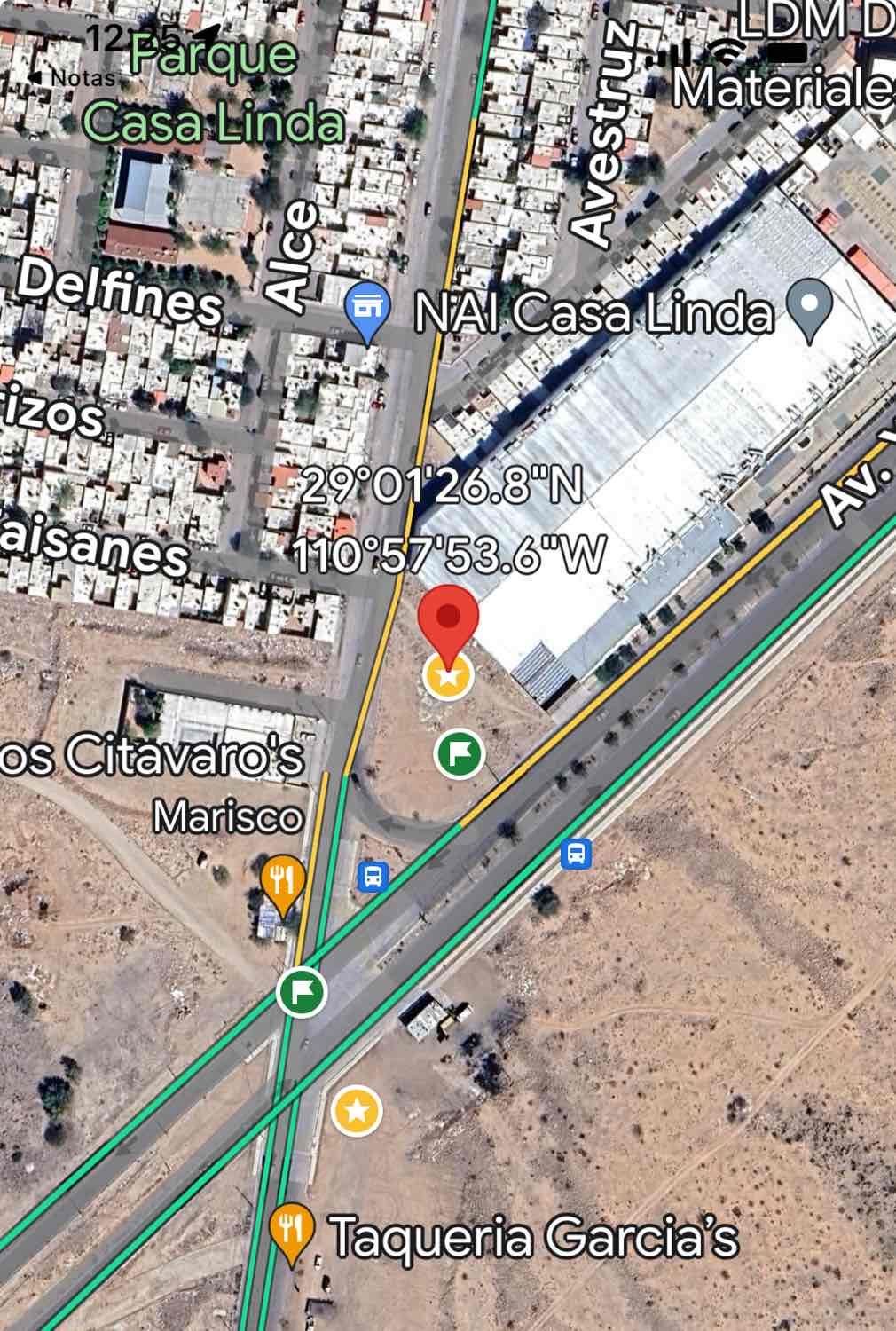
Task: Tap the green flag near the red pin
Action: click(460, 754)
